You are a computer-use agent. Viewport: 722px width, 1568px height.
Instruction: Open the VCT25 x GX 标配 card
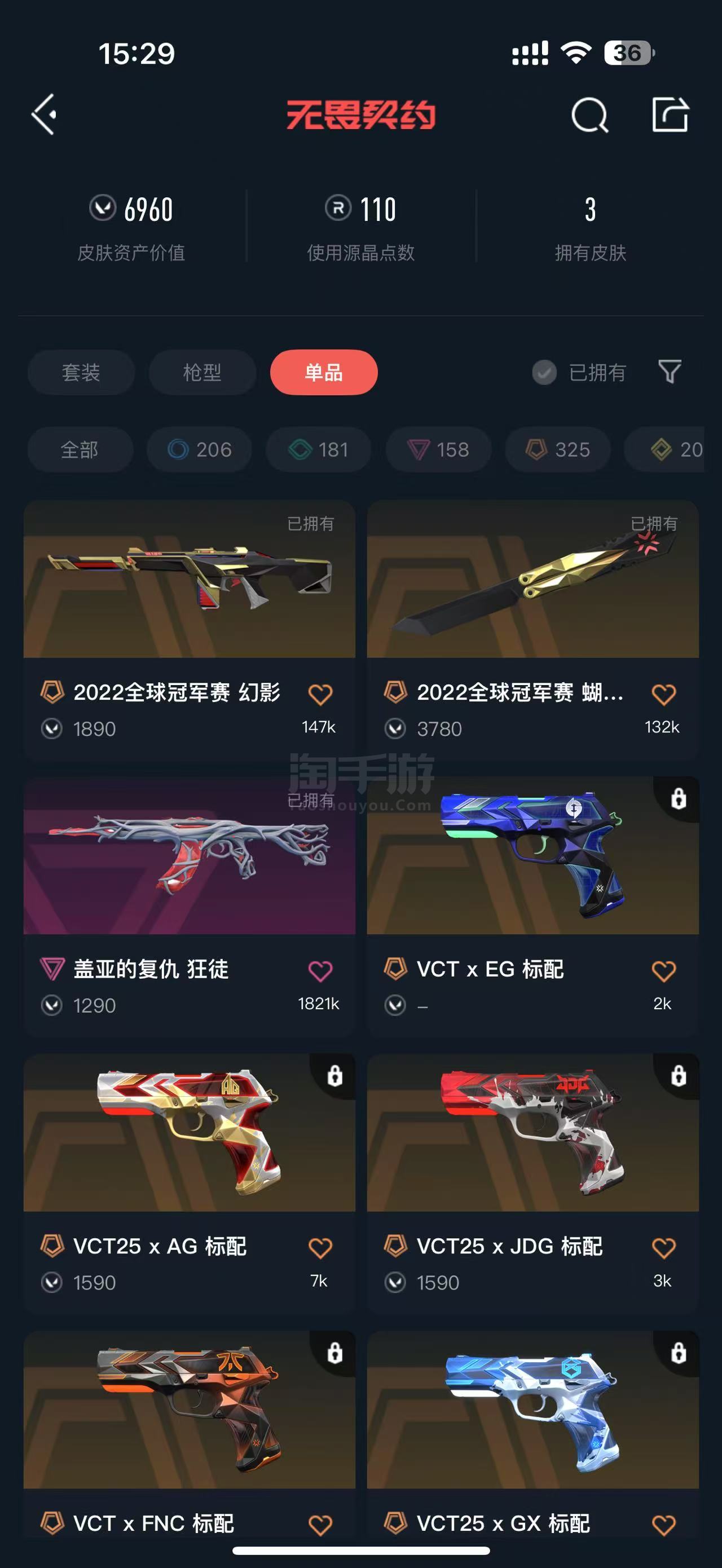[532, 1437]
